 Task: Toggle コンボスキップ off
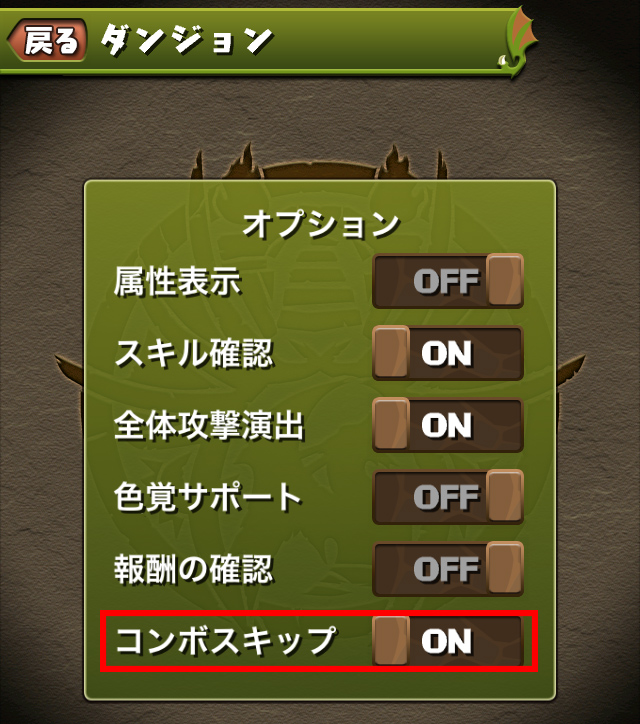448,641
